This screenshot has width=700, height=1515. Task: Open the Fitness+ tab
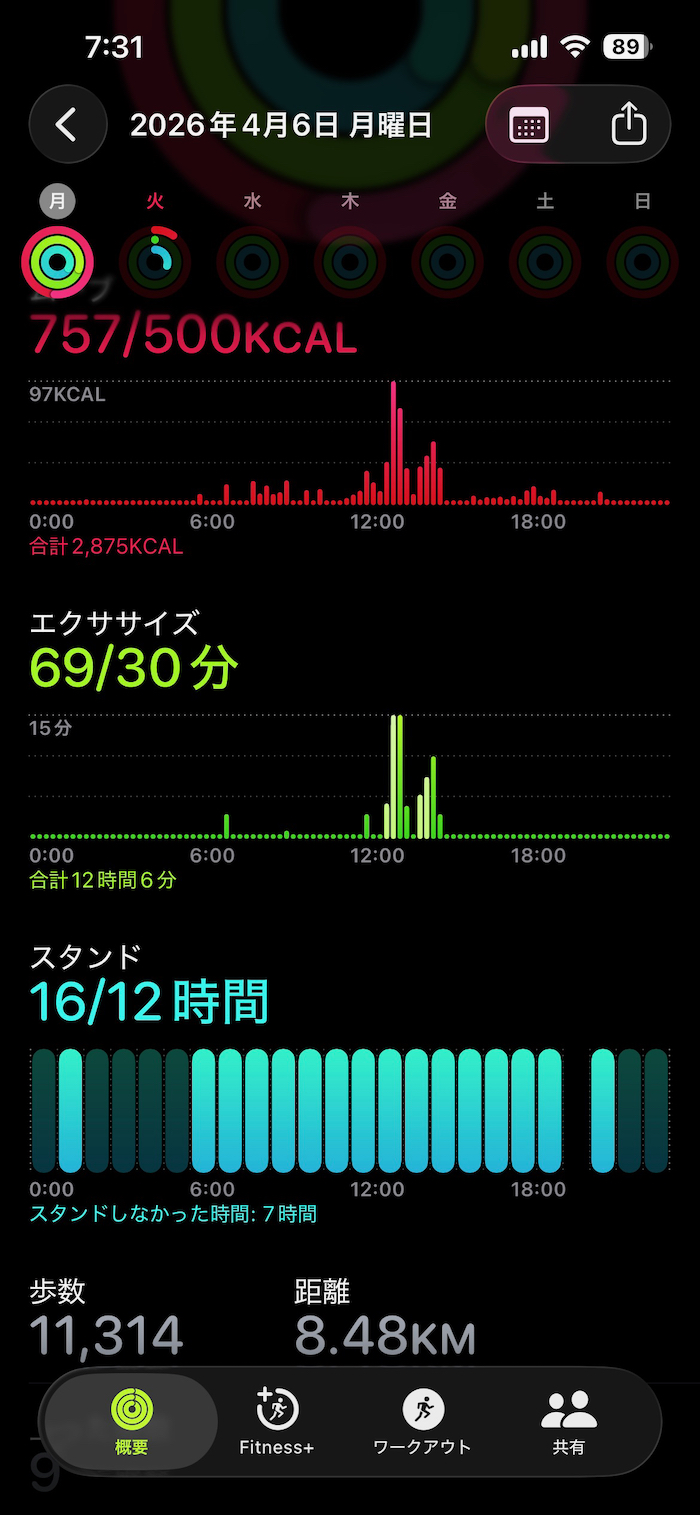pos(277,1420)
